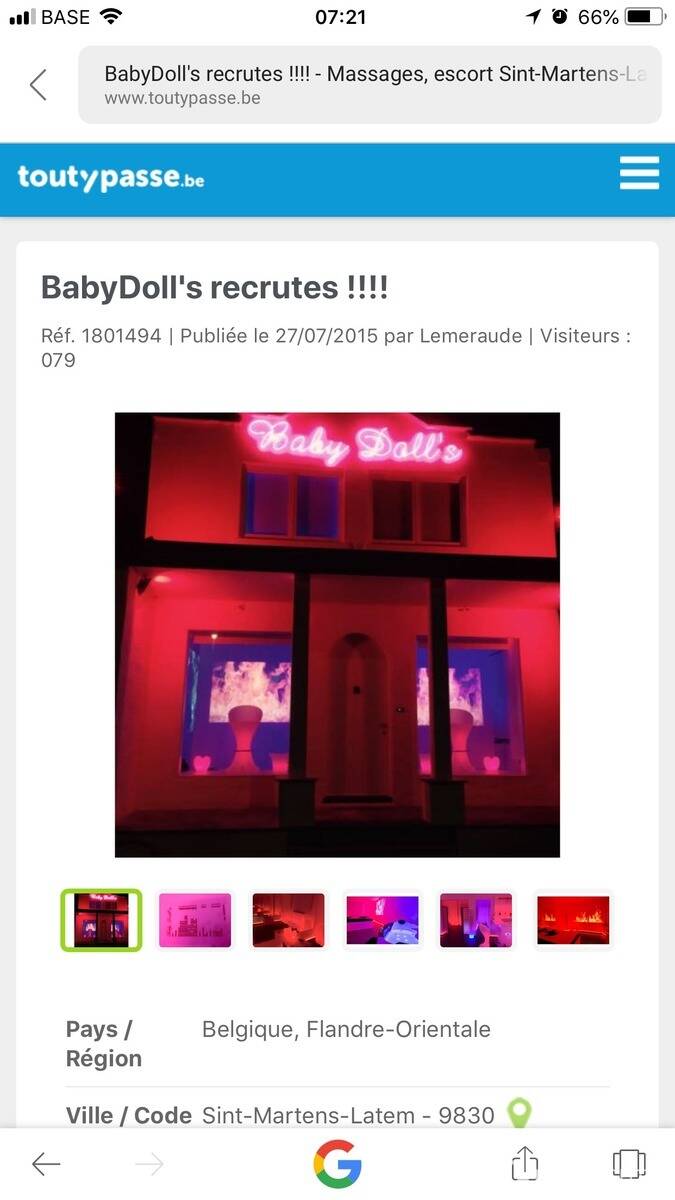This screenshot has width=675, height=1200.
Task: Go back using the top-left chevron
Action: coord(38,85)
